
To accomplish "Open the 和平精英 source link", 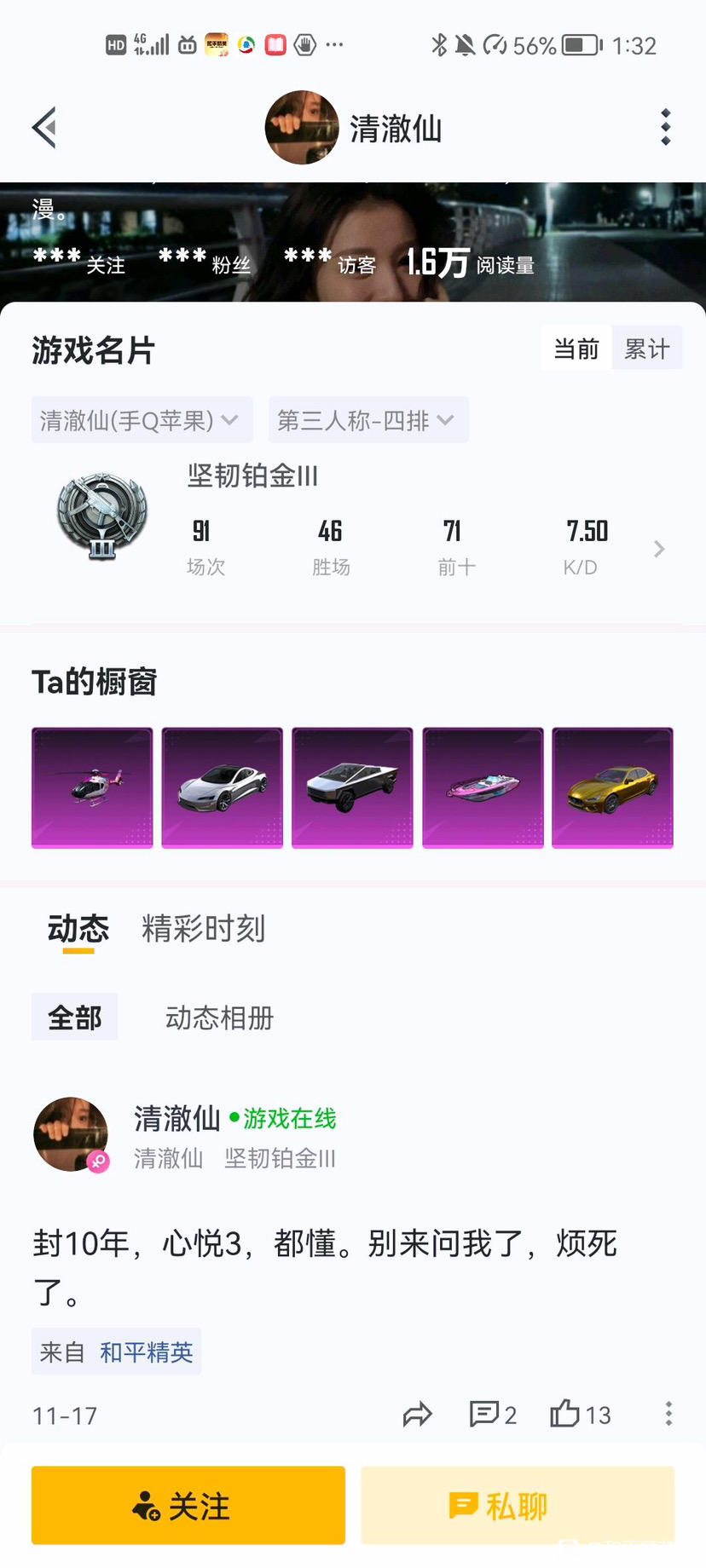I will pos(147,1352).
